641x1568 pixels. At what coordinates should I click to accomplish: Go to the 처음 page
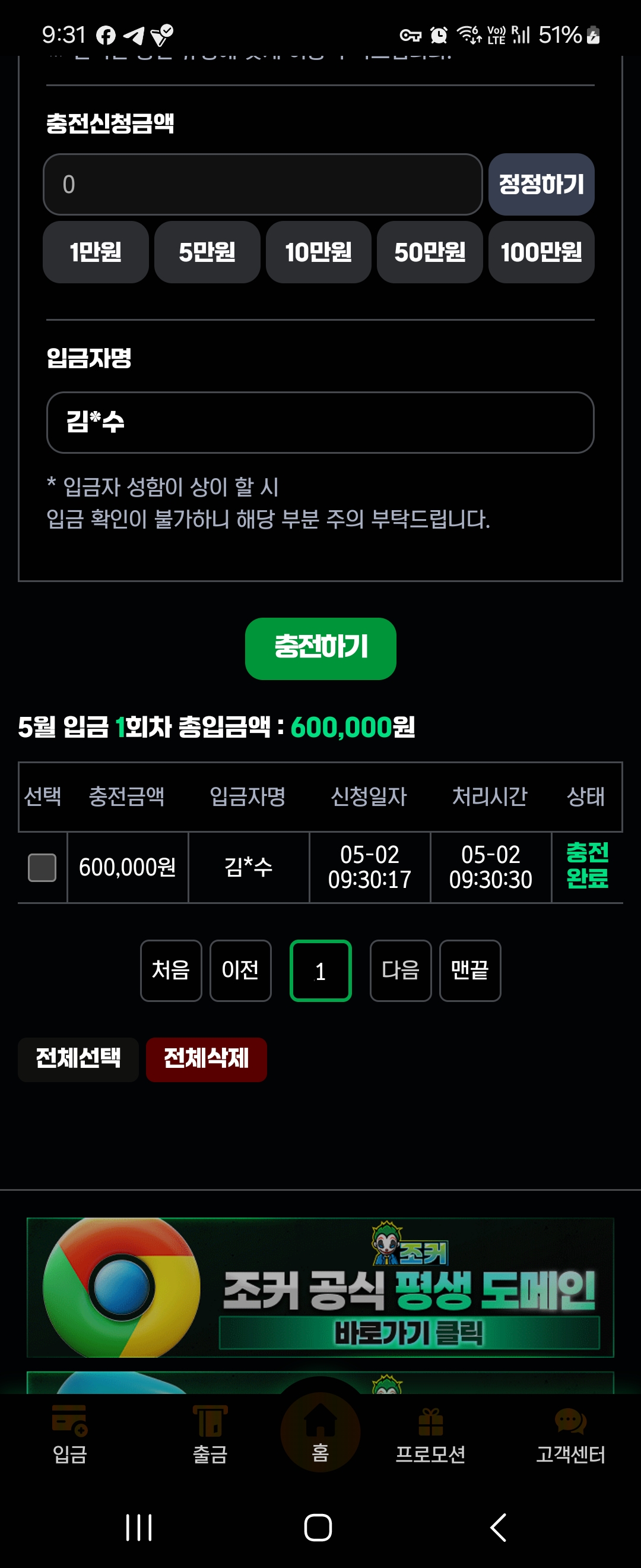[171, 970]
